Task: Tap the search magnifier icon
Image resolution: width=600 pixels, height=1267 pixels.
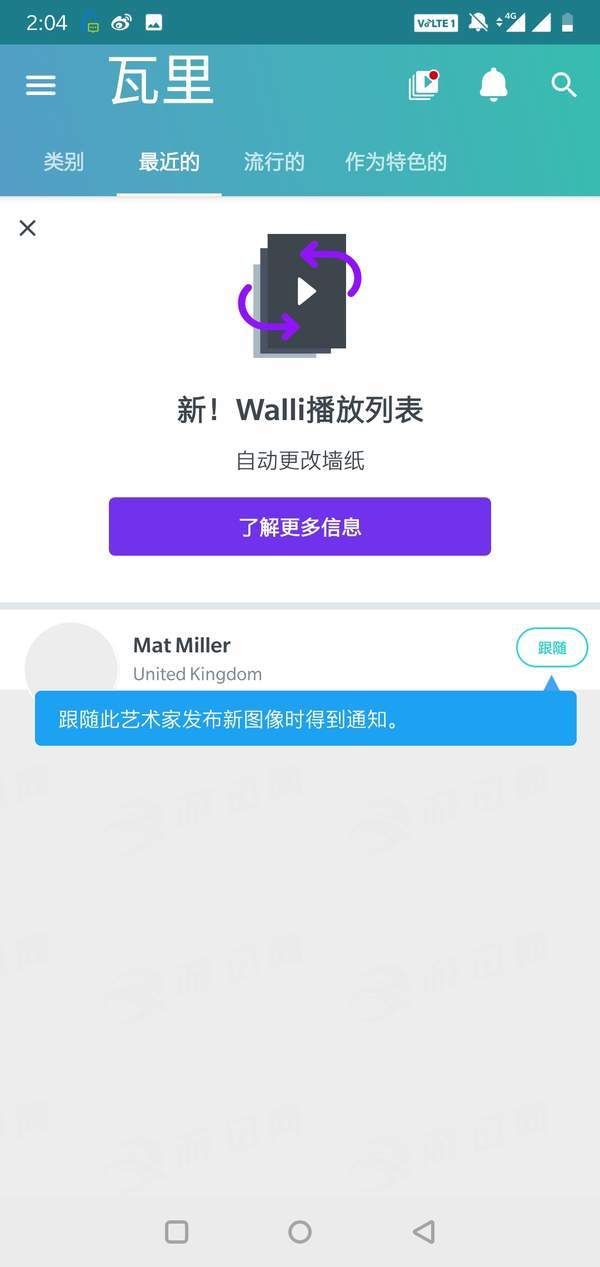Action: click(x=564, y=85)
